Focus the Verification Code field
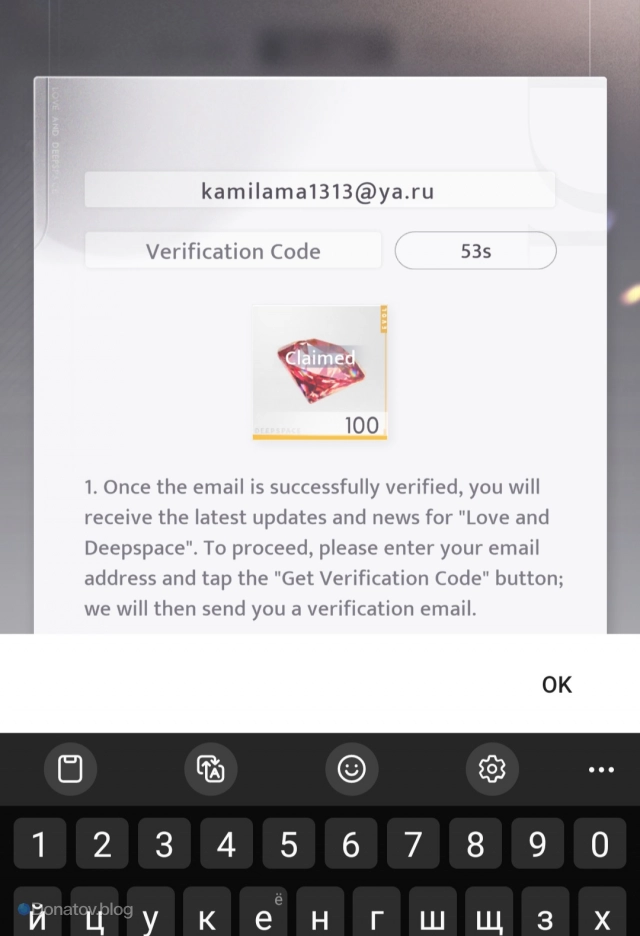This screenshot has height=936, width=640. tap(233, 251)
